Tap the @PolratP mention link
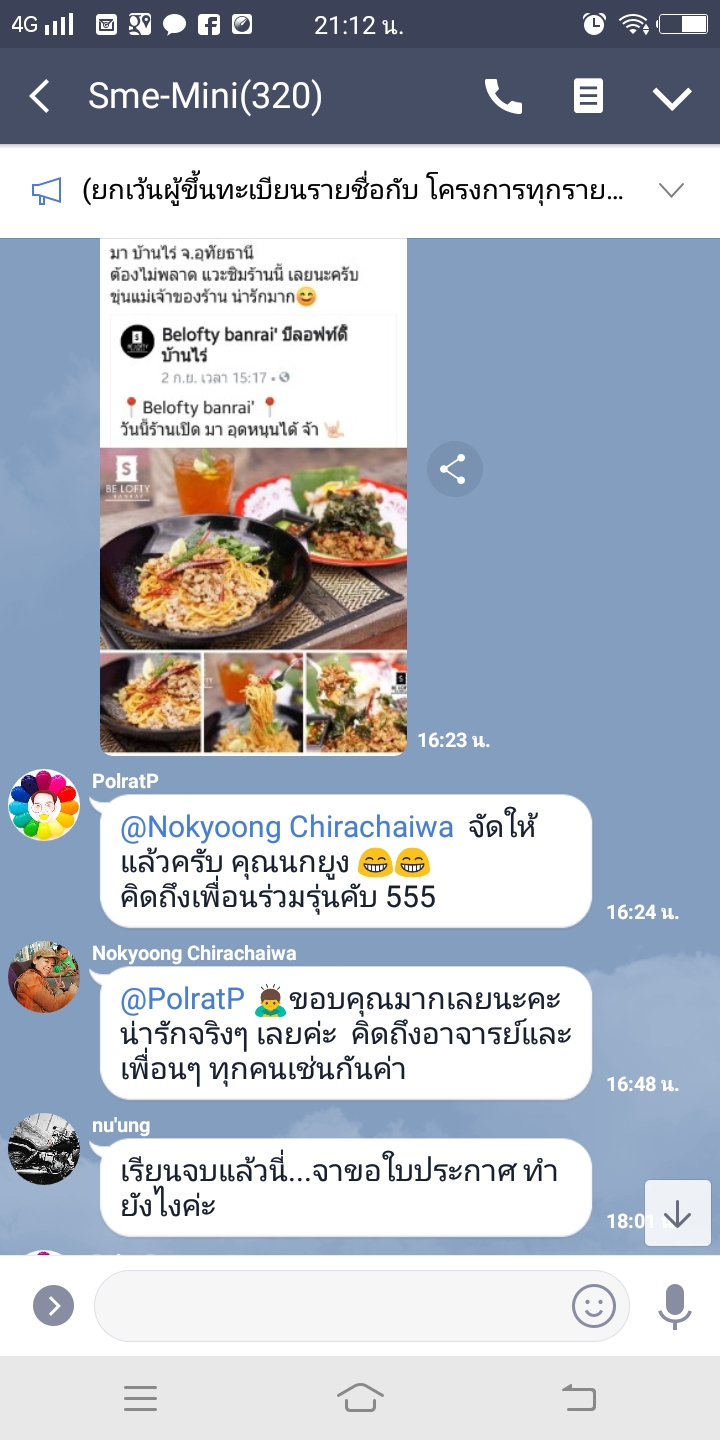 182,999
